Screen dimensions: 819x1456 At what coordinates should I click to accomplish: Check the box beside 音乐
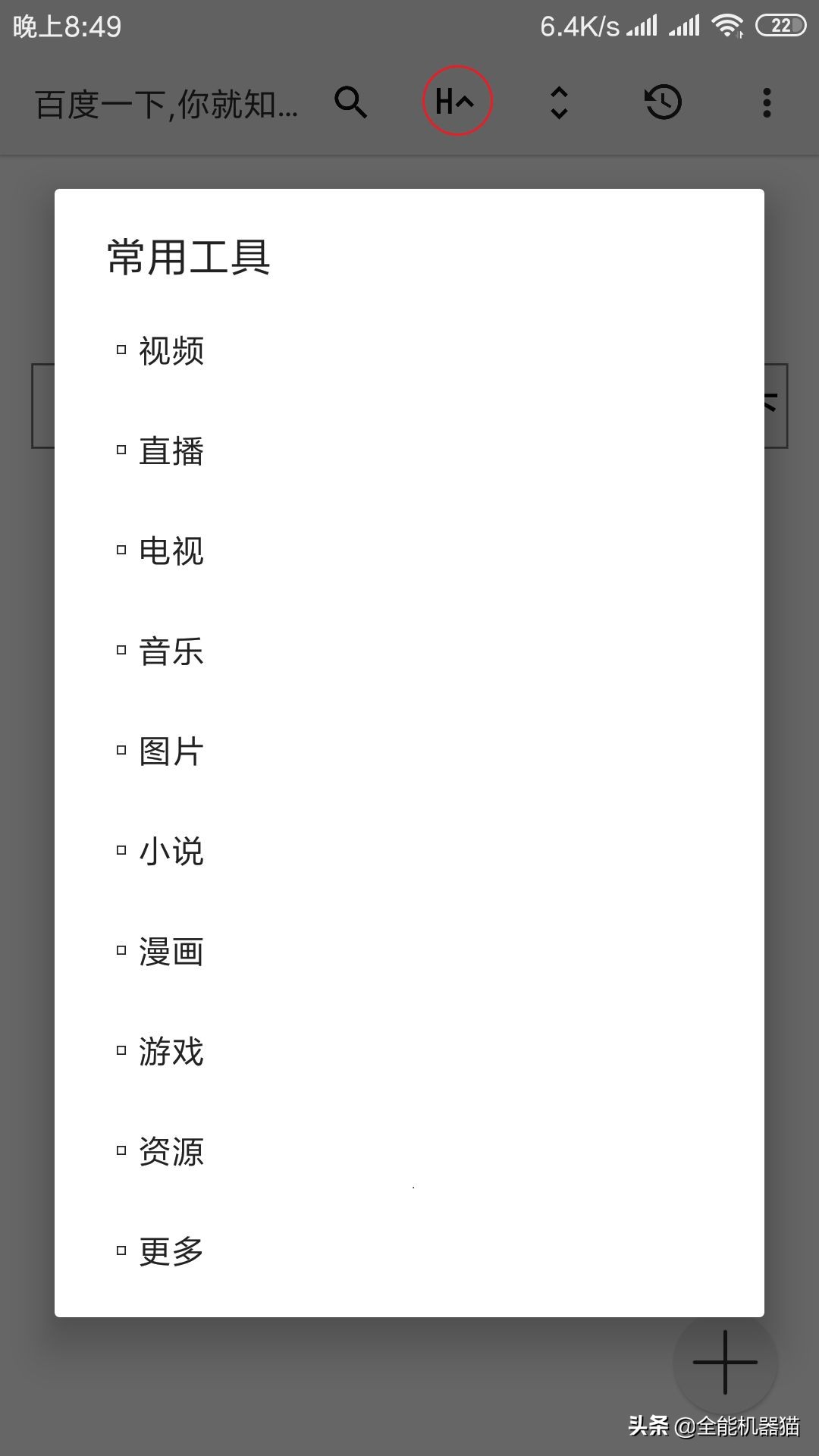(120, 650)
